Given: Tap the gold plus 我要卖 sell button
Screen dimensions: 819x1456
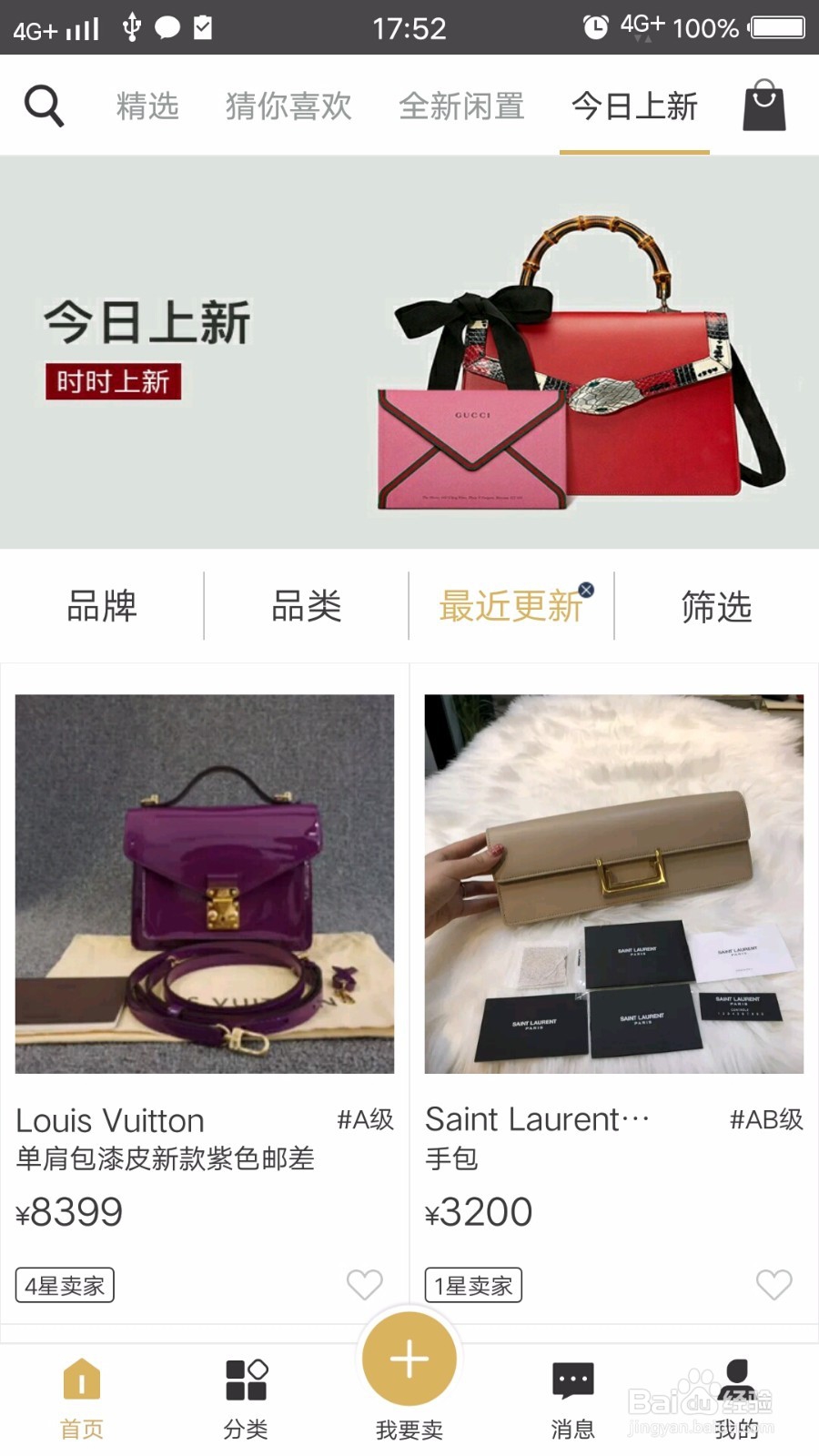Looking at the screenshot, I should 409,1358.
